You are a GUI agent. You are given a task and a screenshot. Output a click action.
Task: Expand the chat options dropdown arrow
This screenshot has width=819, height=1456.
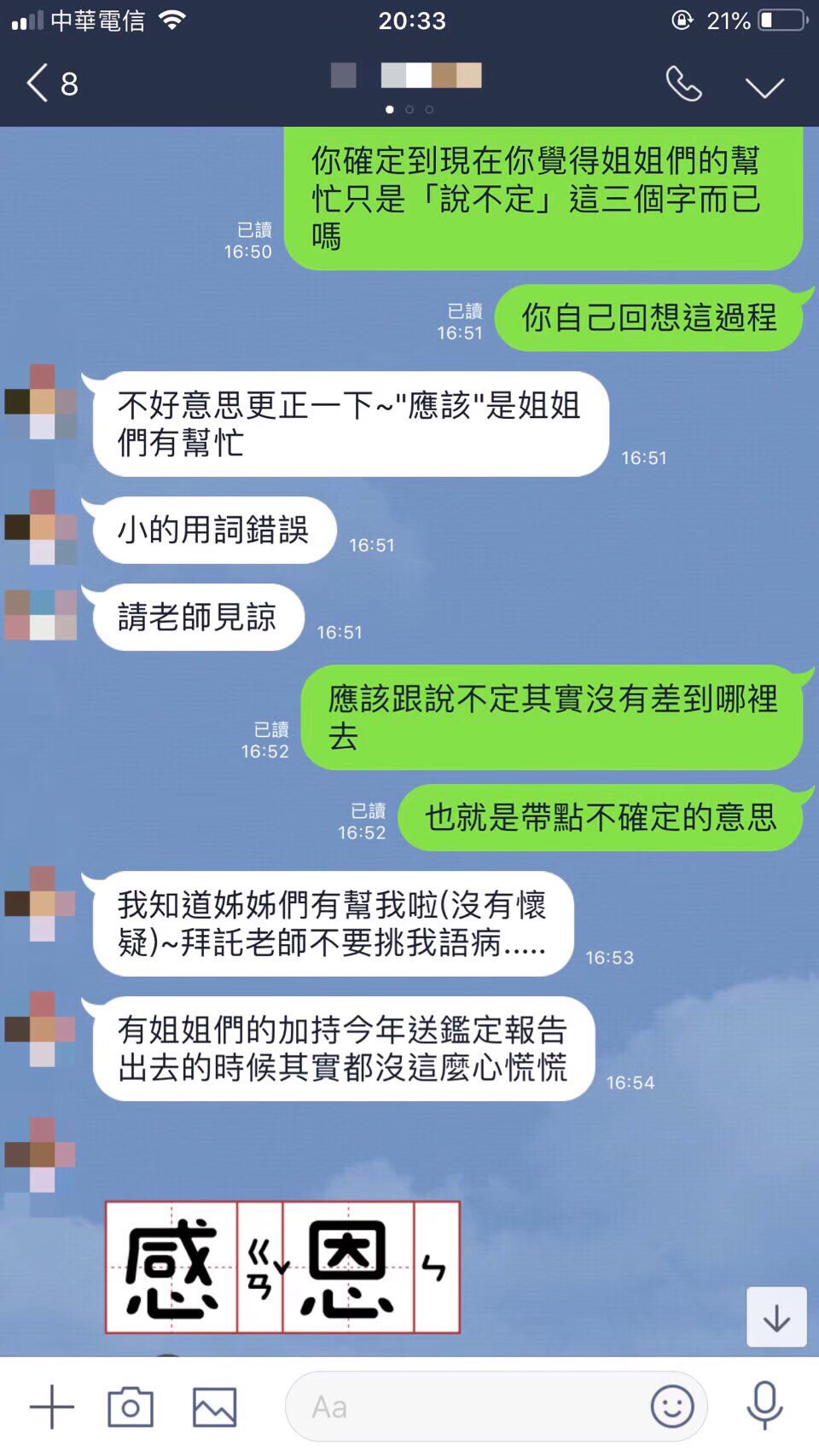764,87
